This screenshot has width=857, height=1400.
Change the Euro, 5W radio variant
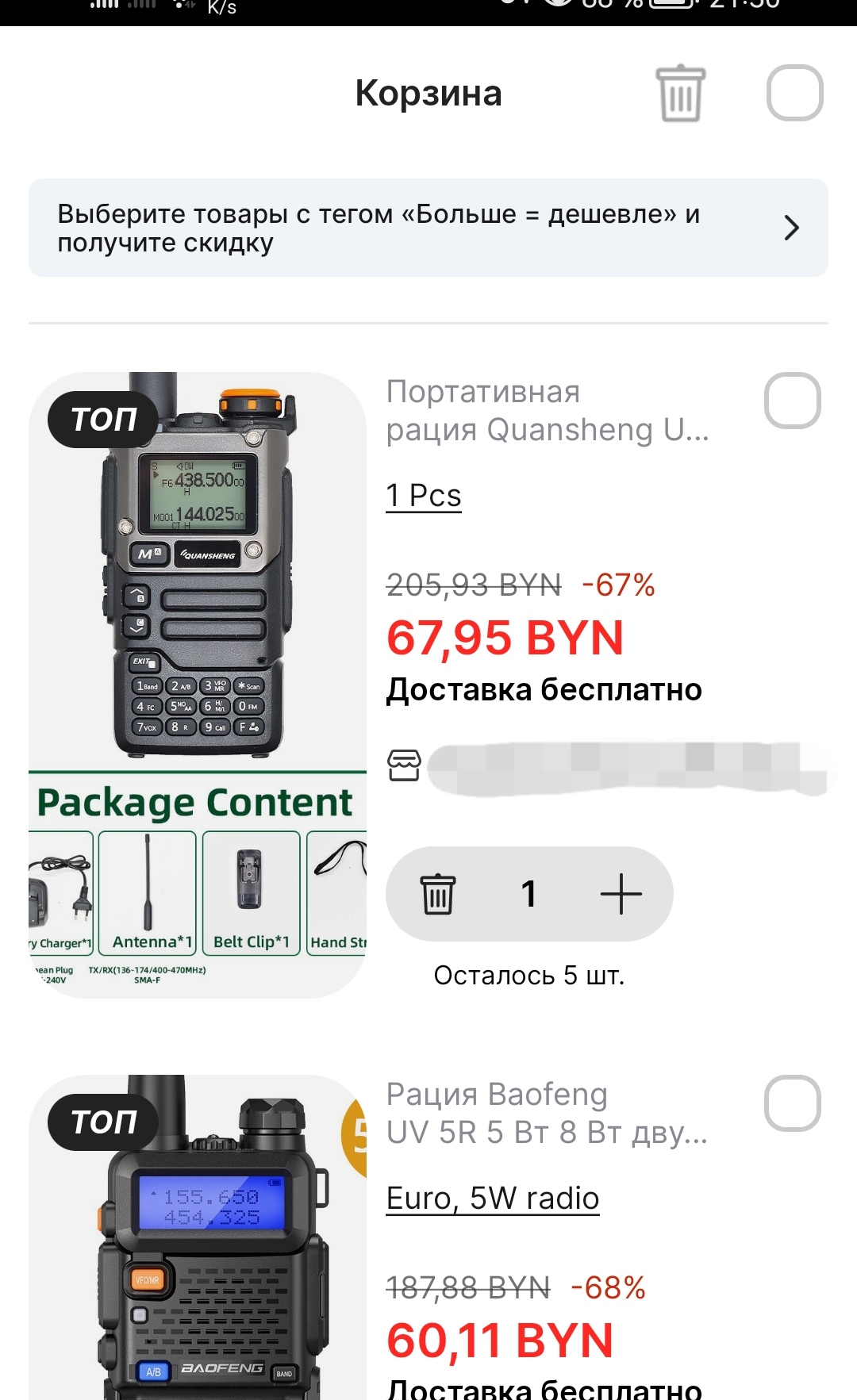pyautogui.click(x=493, y=1199)
